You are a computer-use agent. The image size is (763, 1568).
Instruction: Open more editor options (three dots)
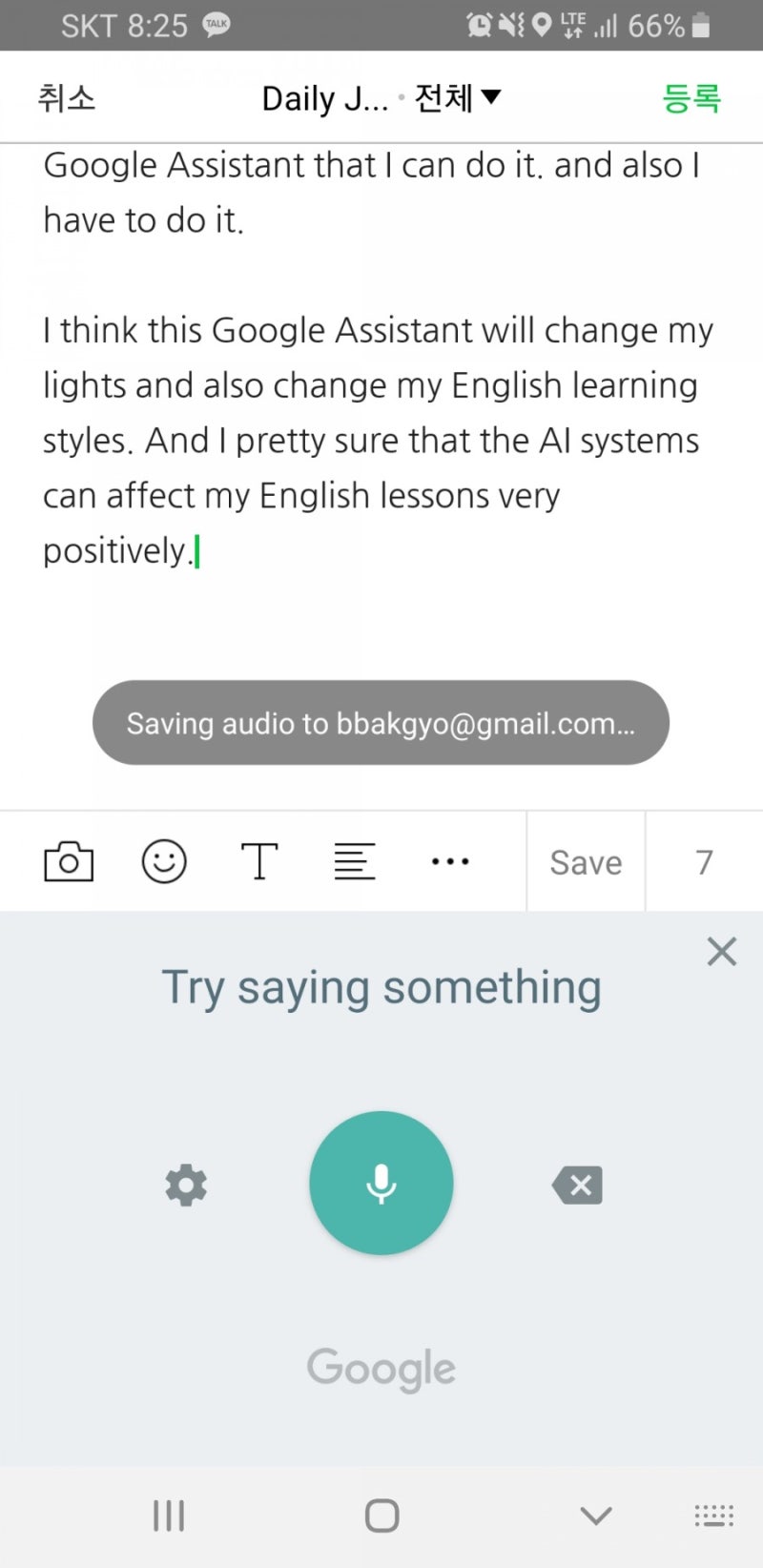pos(450,861)
